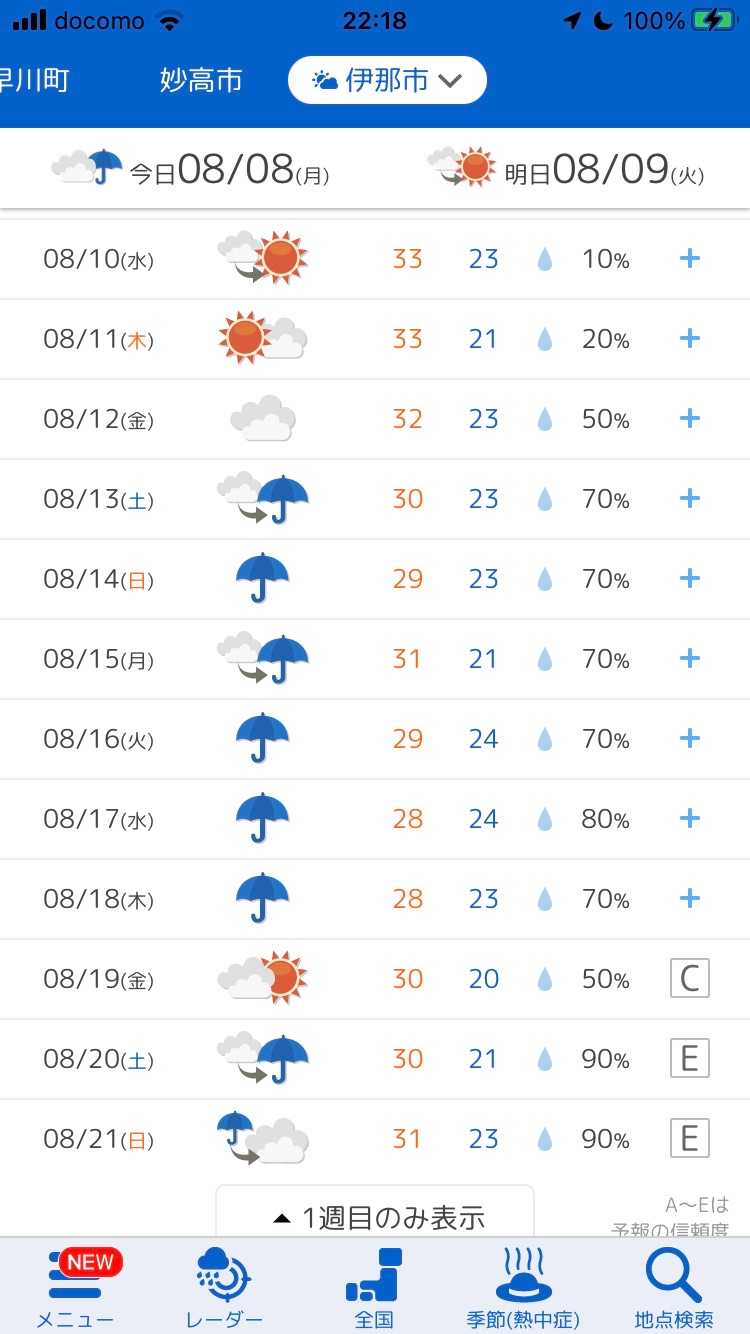Tap the plus icon for 08/15
Image resolution: width=750 pixels, height=1334 pixels.
point(689,659)
